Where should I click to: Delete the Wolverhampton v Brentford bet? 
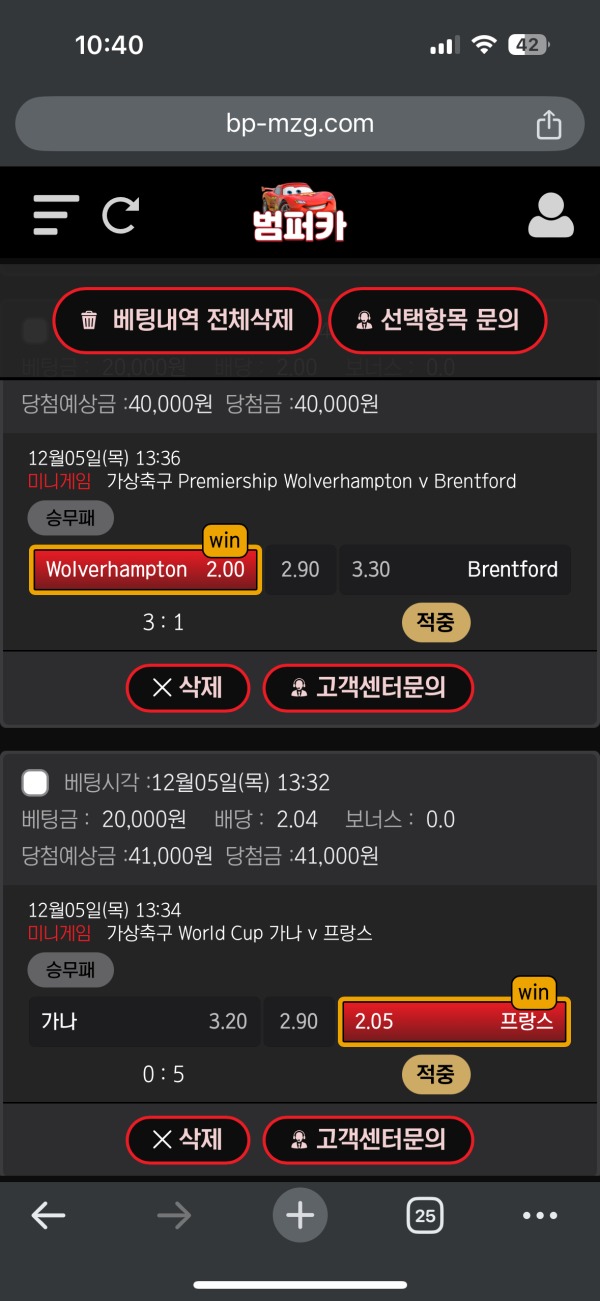pos(187,687)
